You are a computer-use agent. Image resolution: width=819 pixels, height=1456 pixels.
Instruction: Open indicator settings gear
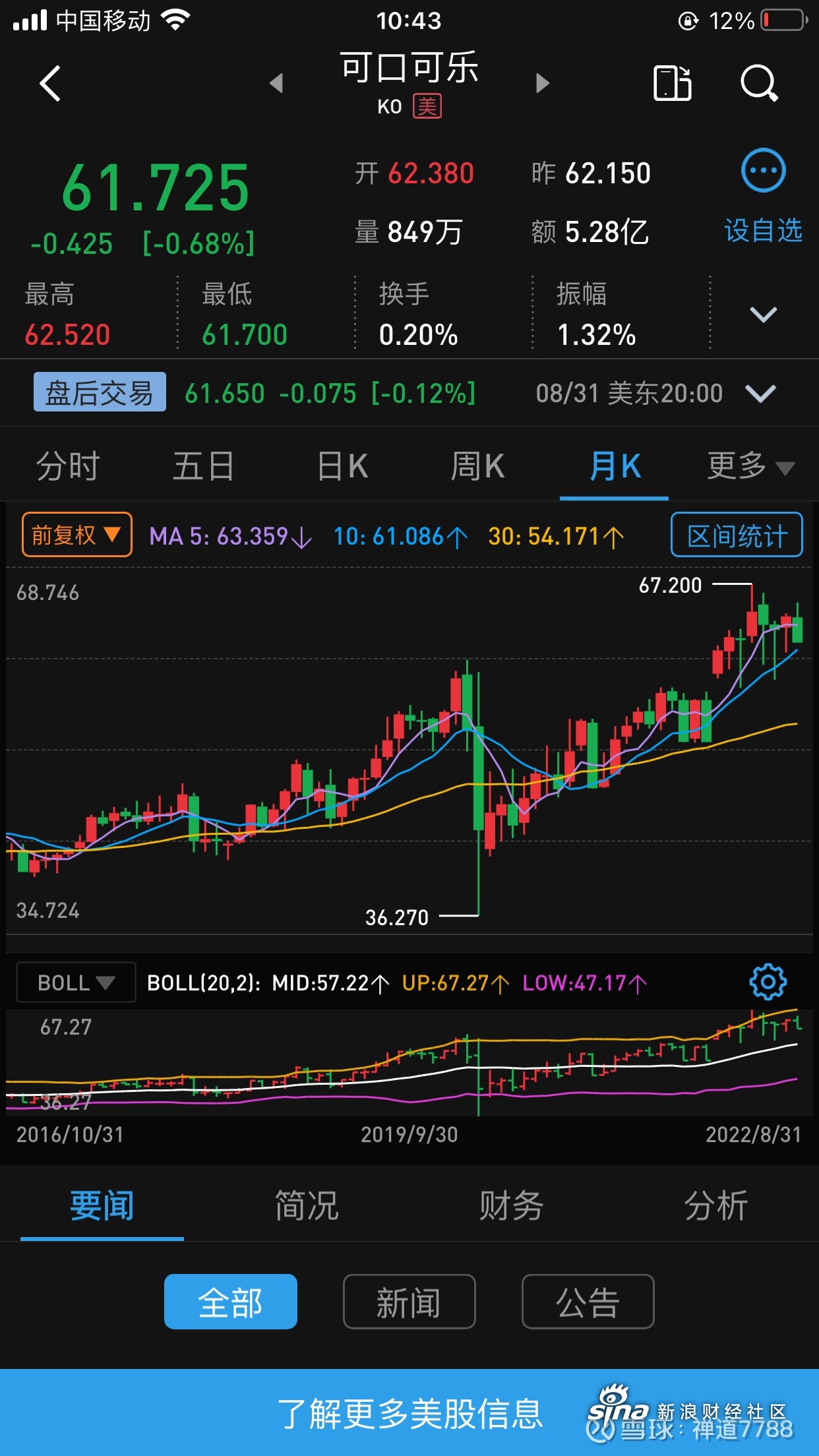pyautogui.click(x=768, y=982)
